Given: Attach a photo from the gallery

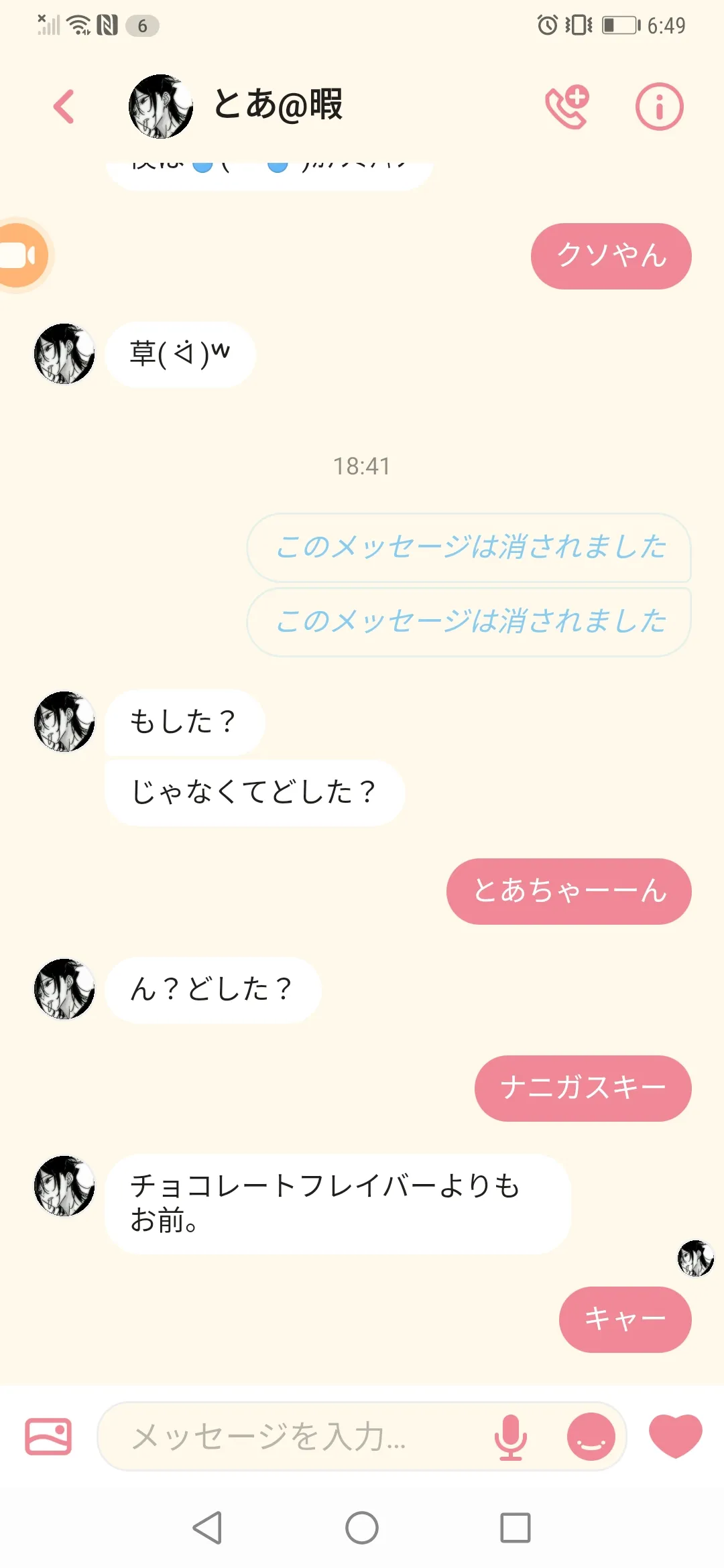Looking at the screenshot, I should pyautogui.click(x=48, y=1436).
